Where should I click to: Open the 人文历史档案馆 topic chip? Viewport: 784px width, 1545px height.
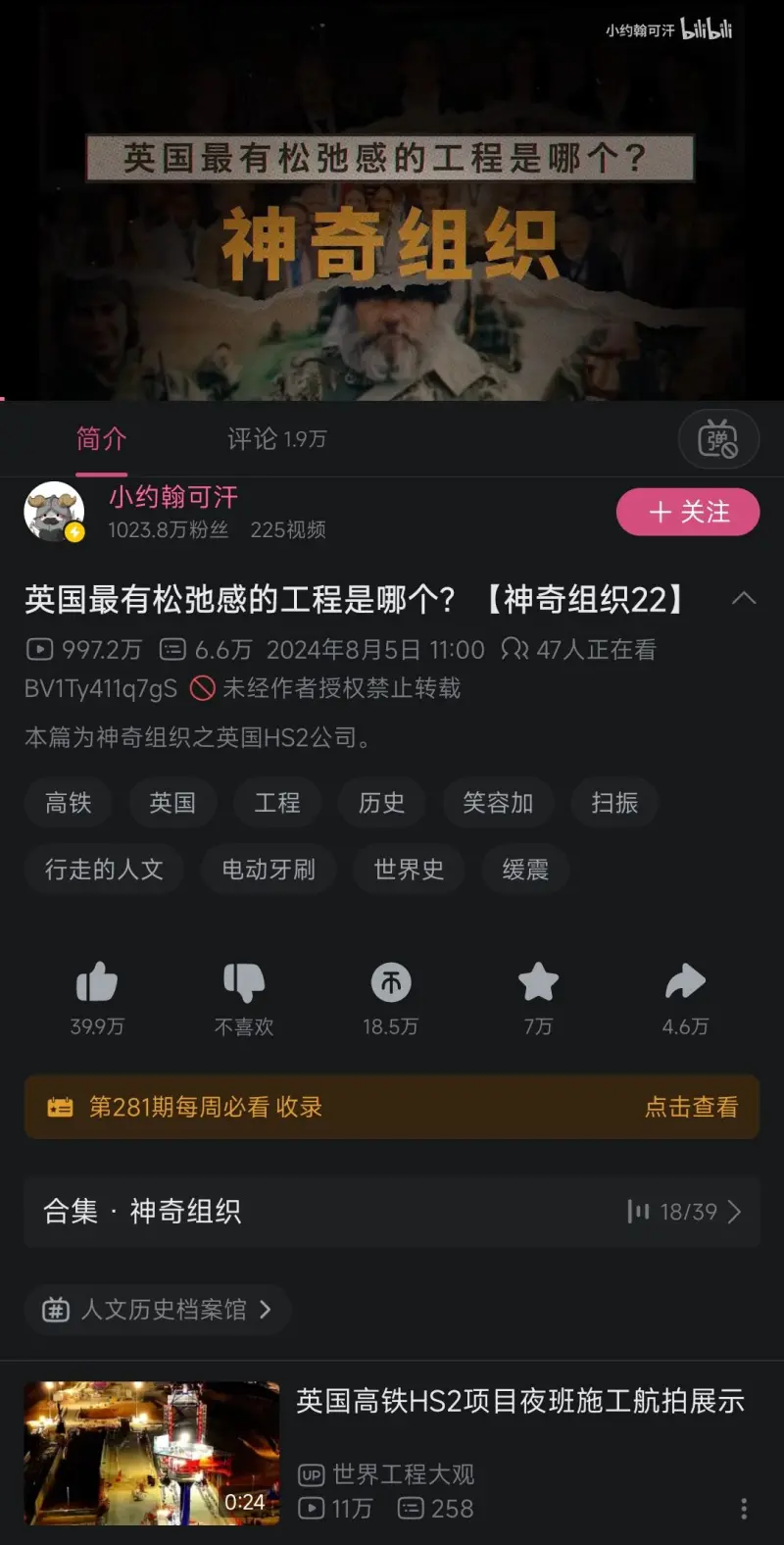click(157, 1310)
